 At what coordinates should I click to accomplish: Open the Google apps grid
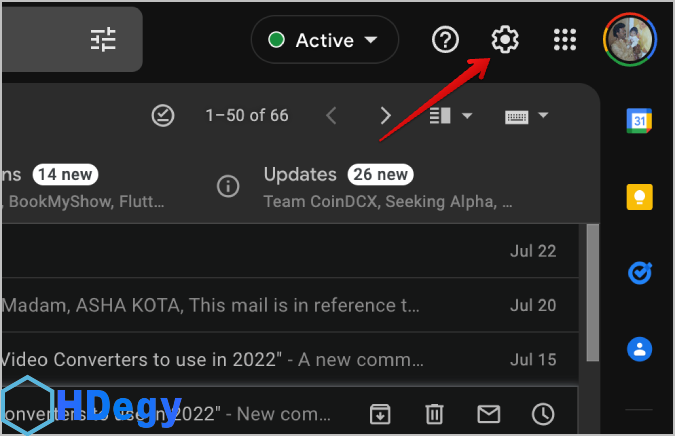565,40
